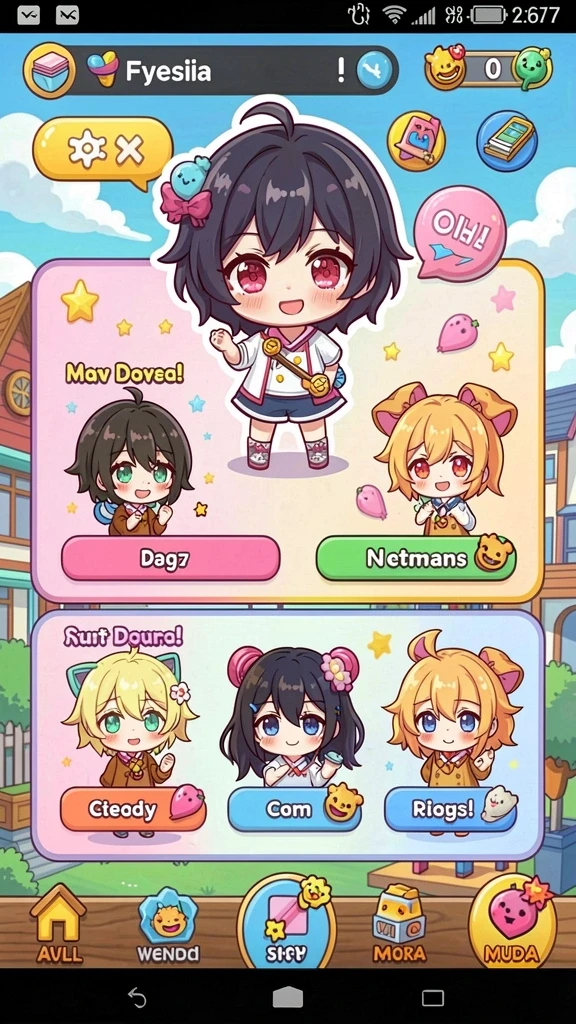This screenshot has width=576, height=1024.
Task: Switch to the WENDD tab
Action: [x=168, y=926]
